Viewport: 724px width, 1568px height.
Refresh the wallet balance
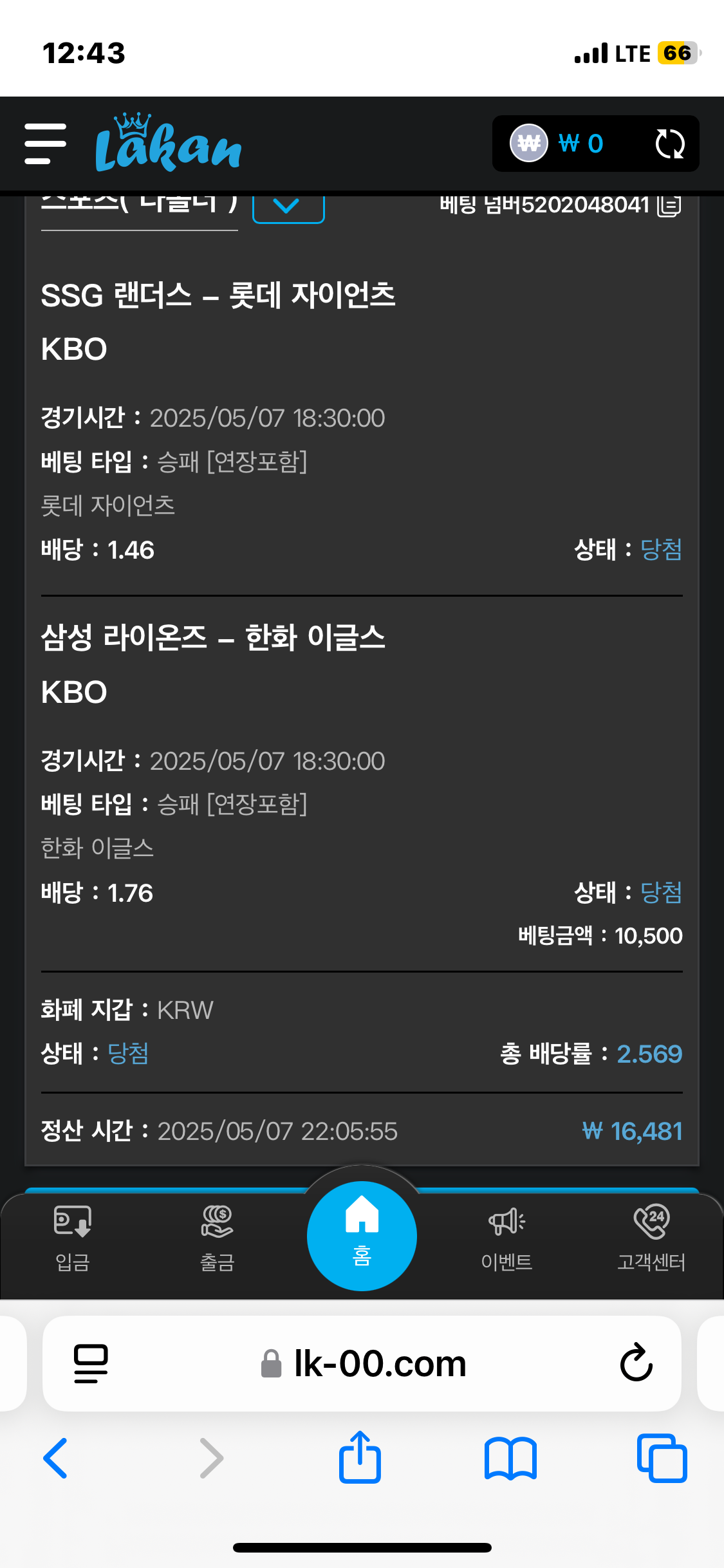[669, 144]
